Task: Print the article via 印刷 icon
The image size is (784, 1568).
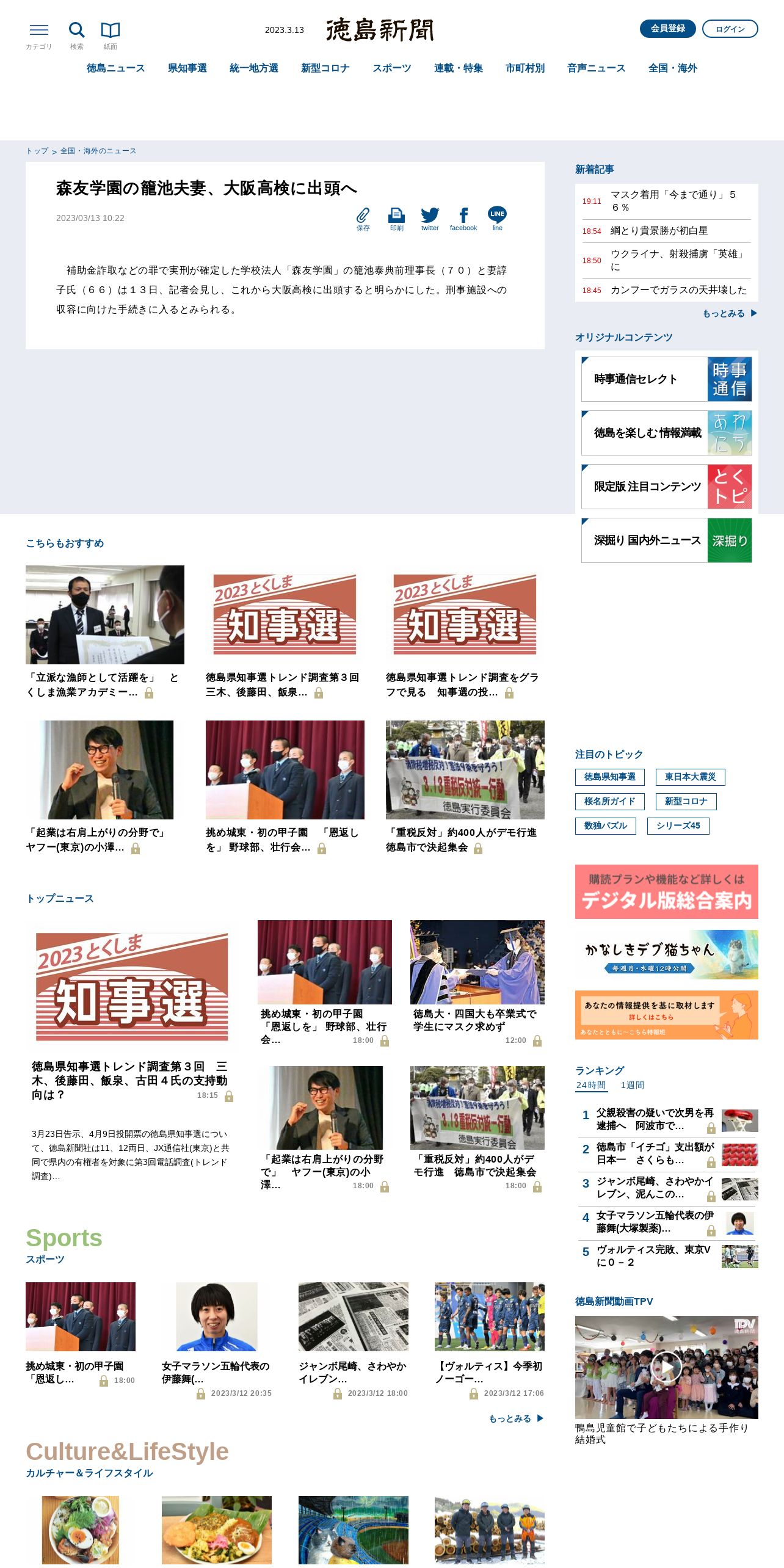Action: coord(396,218)
